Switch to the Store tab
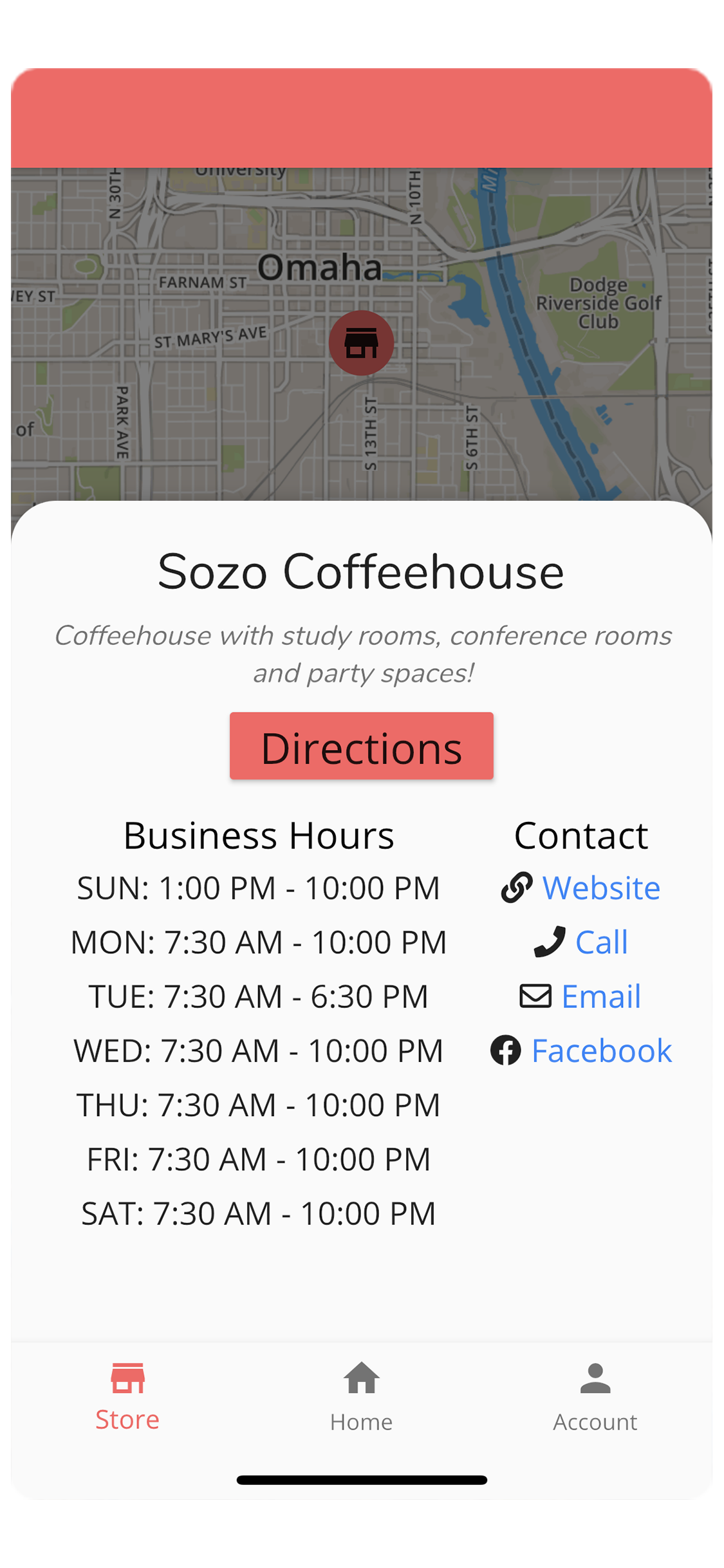 (127, 1397)
